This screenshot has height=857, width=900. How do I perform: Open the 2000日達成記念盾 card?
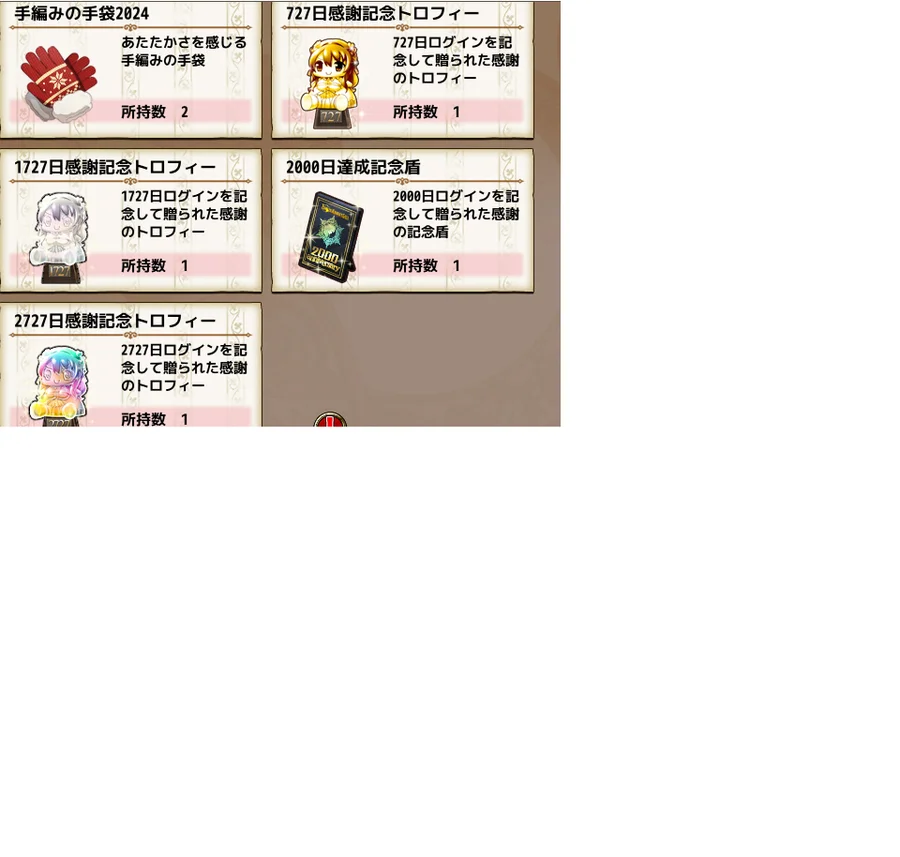click(402, 222)
